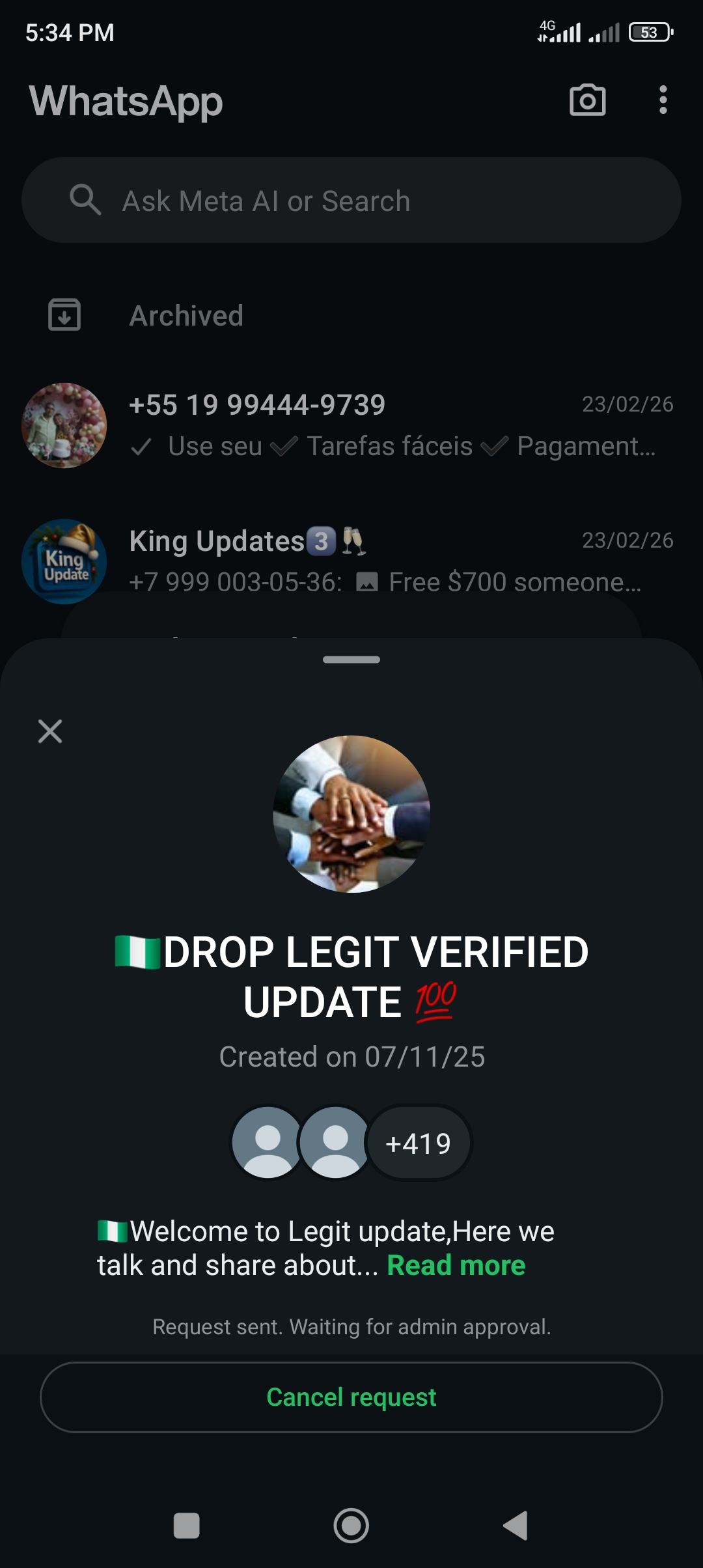703x1568 pixels.
Task: View the +419 group members
Action: coord(418,1143)
